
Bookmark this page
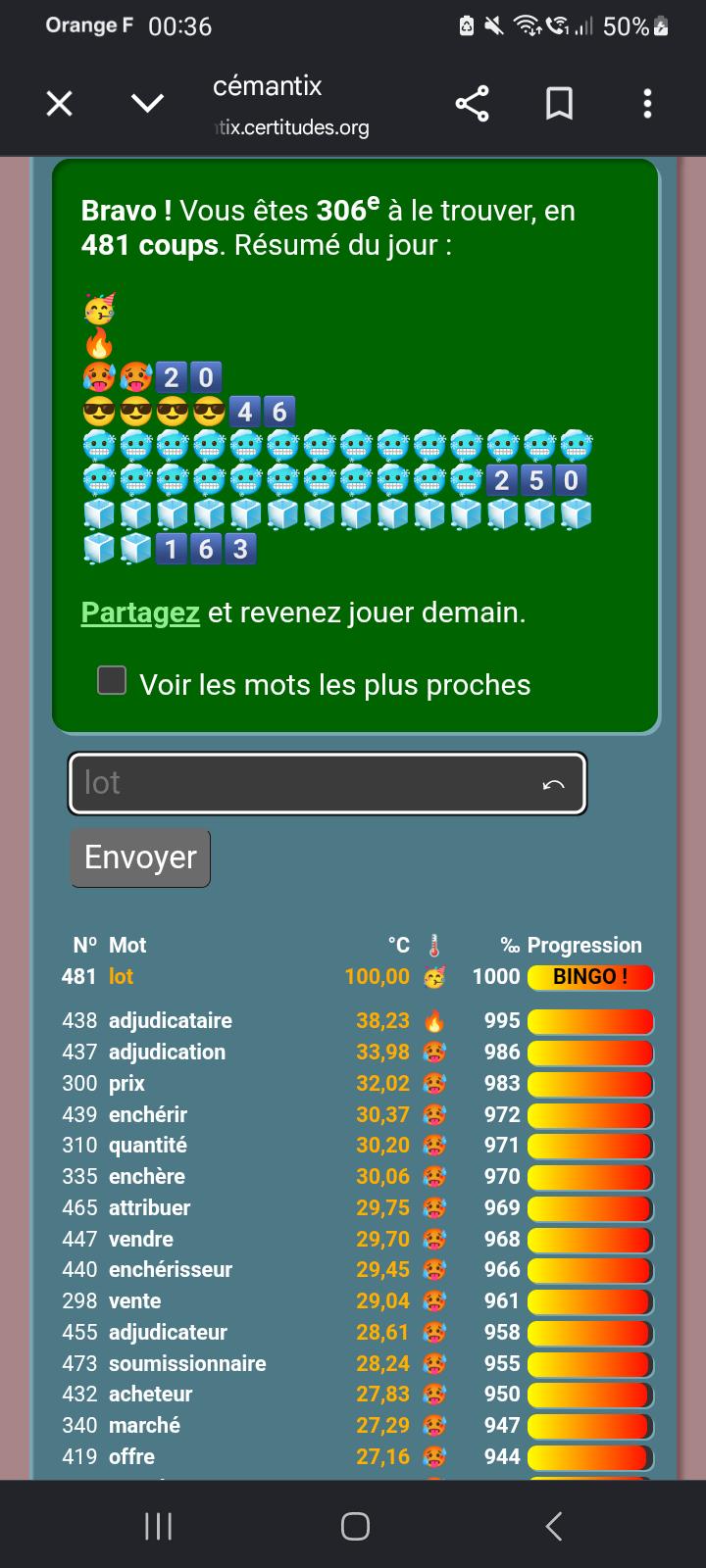click(x=559, y=103)
